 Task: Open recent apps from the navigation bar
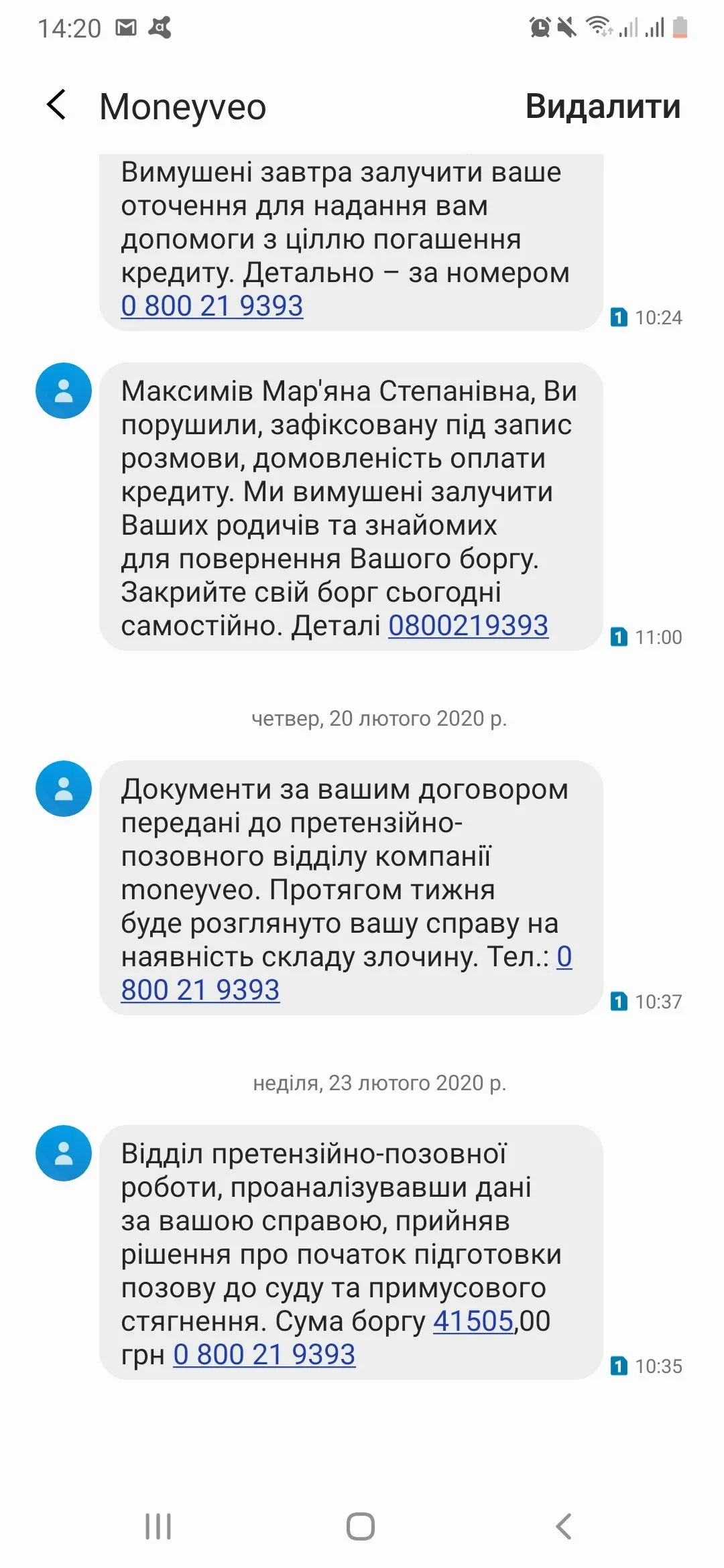pos(158,1526)
